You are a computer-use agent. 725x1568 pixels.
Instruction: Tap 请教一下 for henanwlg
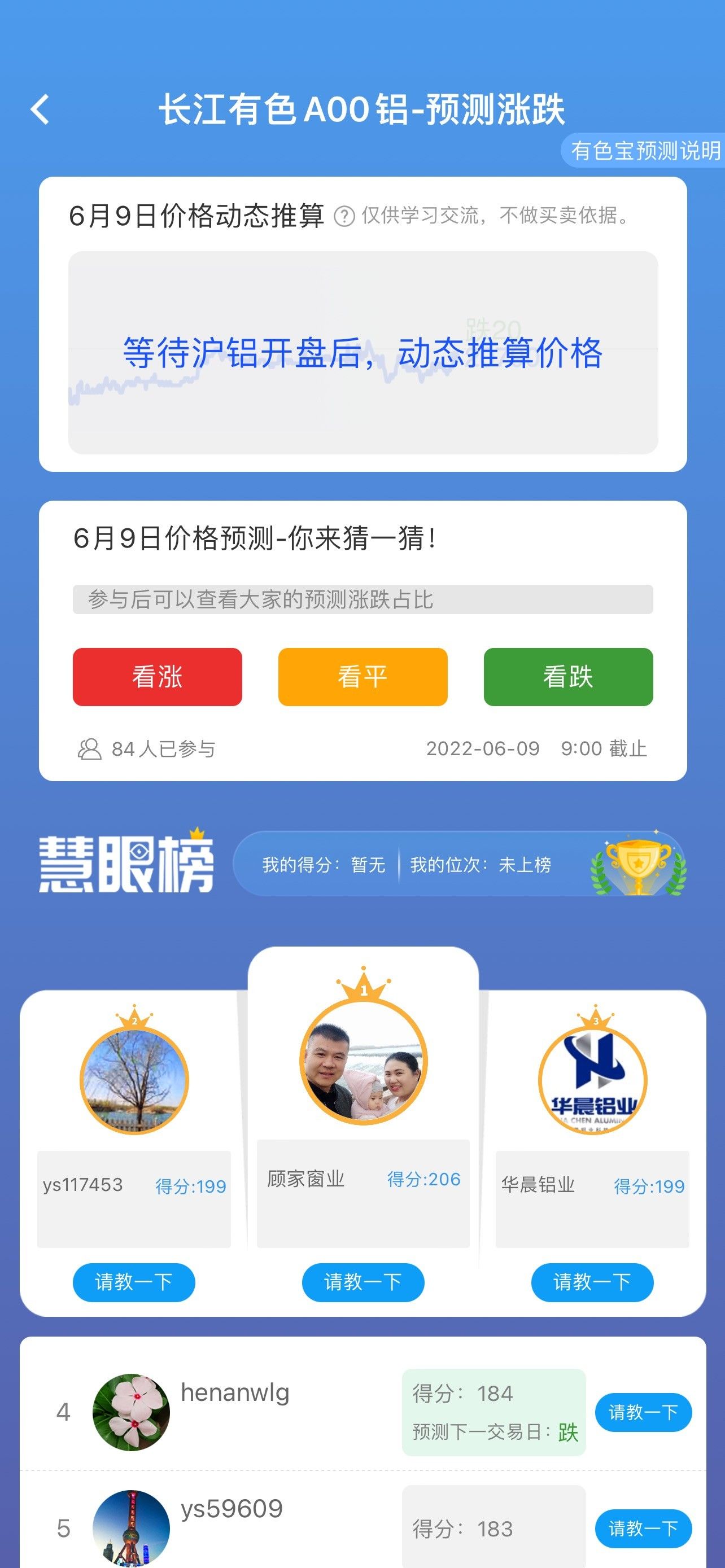643,1412
